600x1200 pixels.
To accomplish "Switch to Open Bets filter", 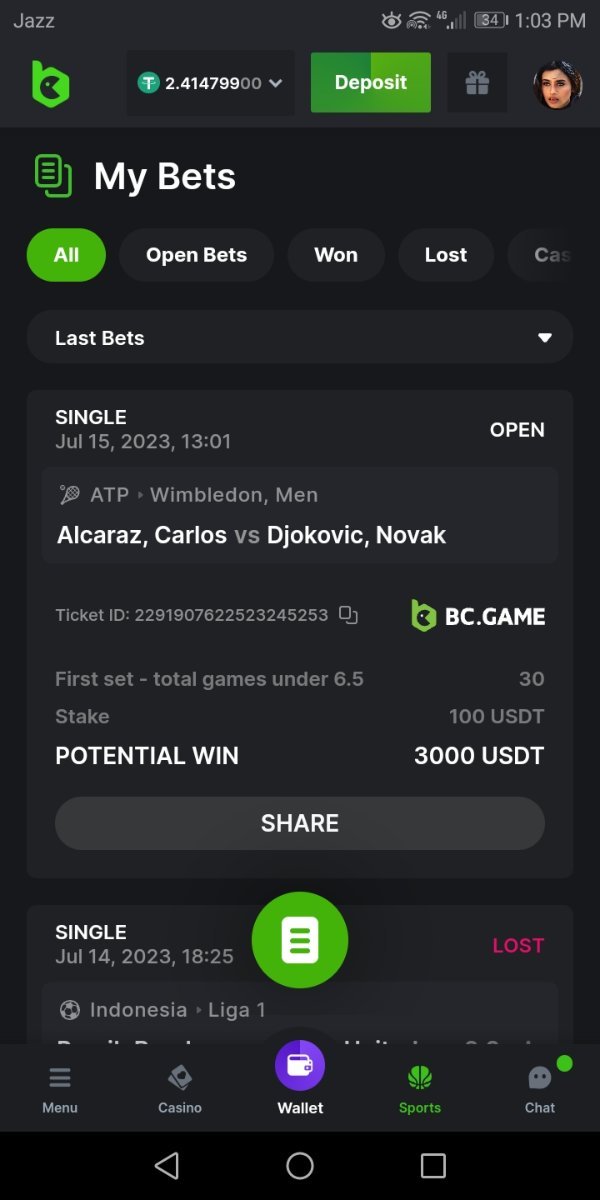I will coord(196,255).
